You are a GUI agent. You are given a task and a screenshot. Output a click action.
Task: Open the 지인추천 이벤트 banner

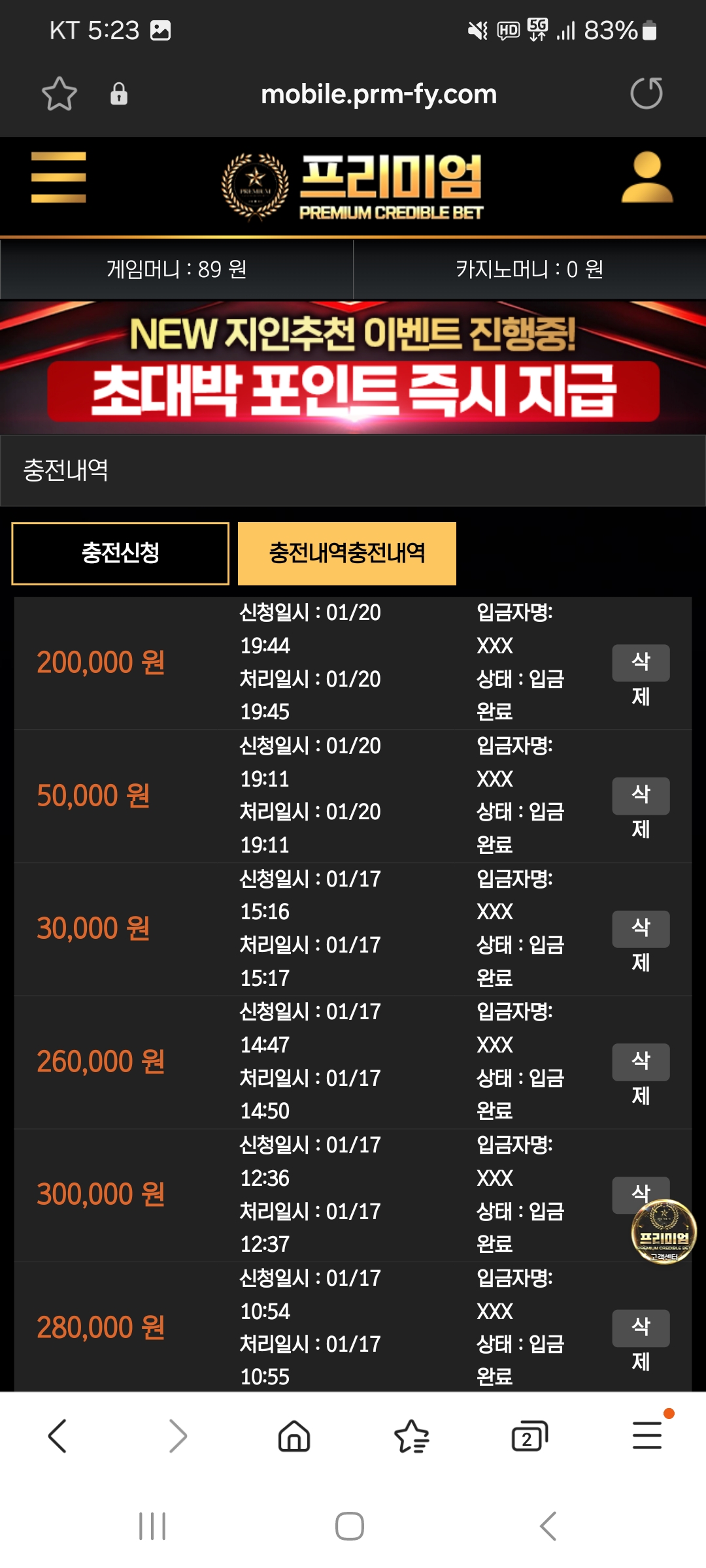pyautogui.click(x=353, y=367)
